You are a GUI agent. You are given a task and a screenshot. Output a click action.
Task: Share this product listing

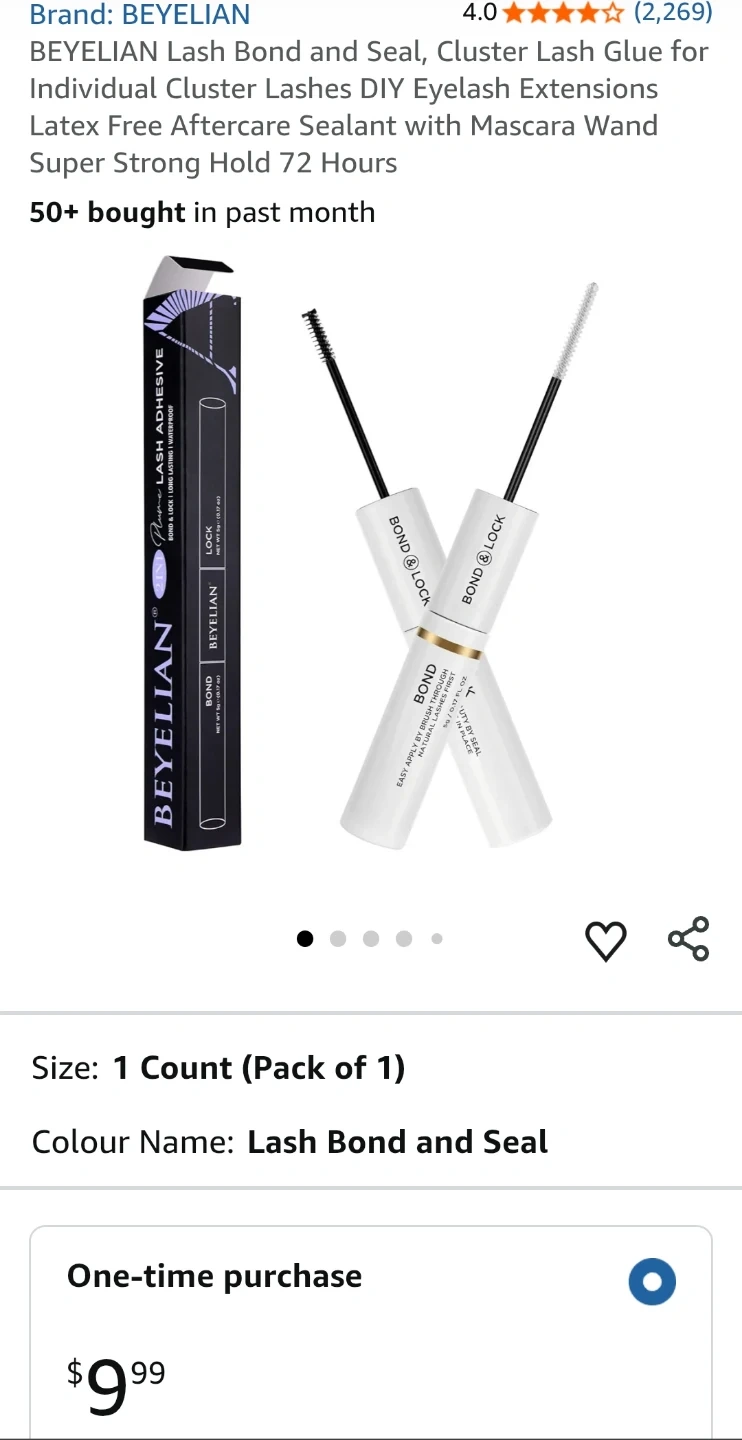tap(688, 939)
